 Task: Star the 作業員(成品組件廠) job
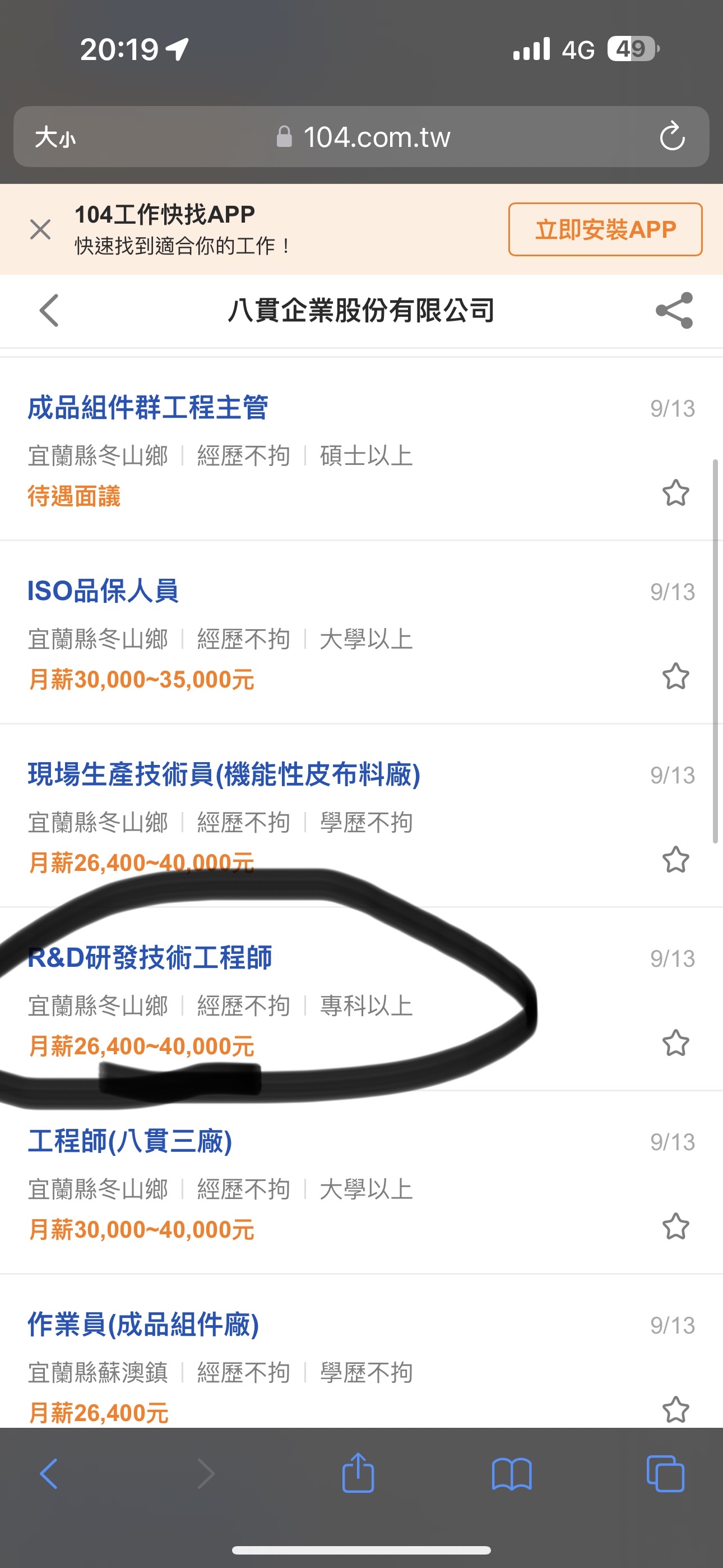point(675,1410)
